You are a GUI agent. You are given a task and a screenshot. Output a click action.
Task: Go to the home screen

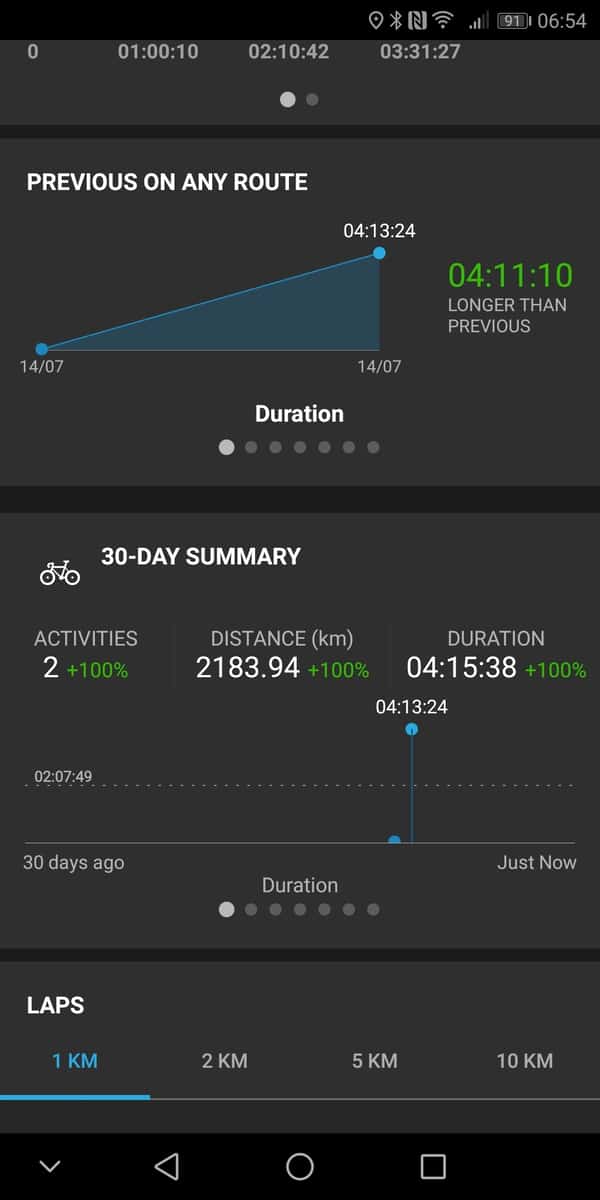(300, 1166)
